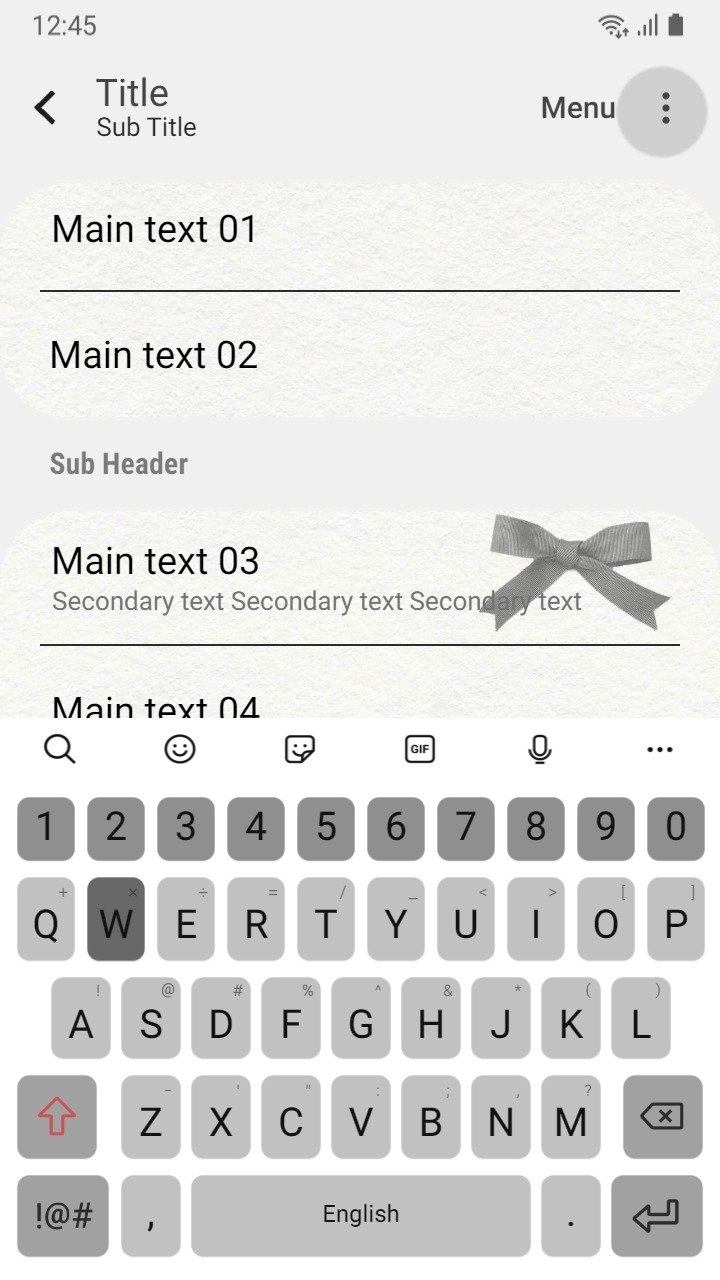Select the Main text 03 row
720x1280 pixels.
click(360, 578)
